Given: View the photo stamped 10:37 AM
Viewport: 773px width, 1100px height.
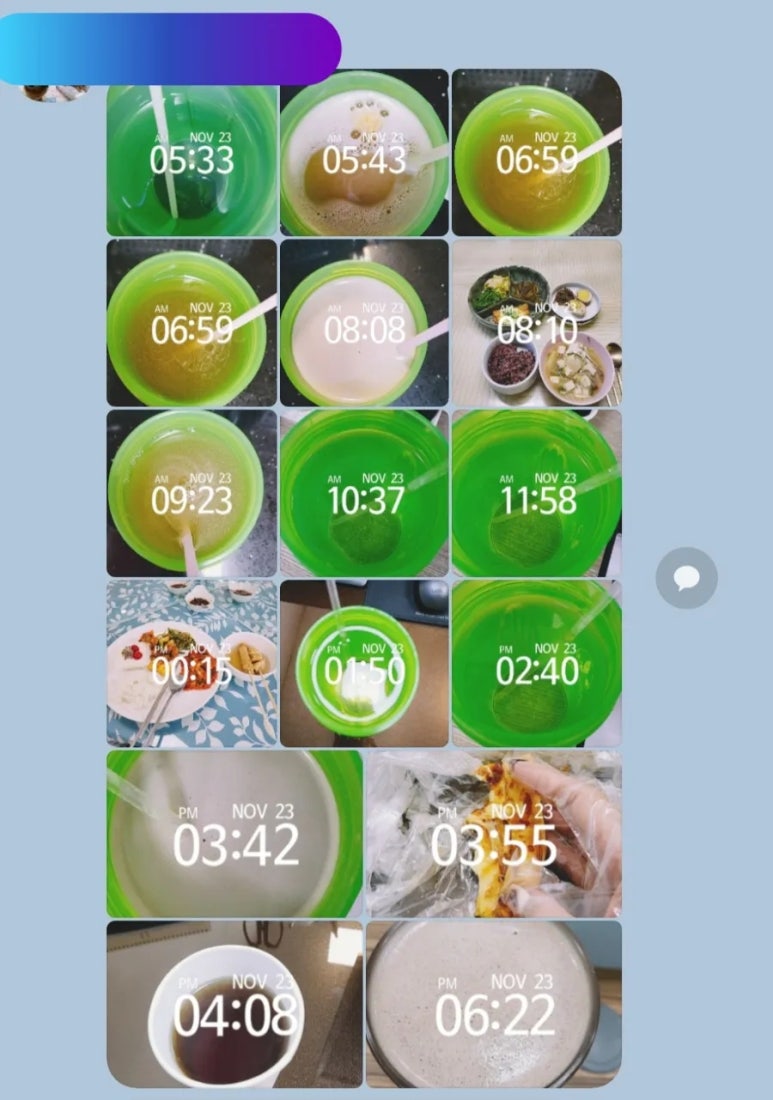Looking at the screenshot, I should pos(364,493).
